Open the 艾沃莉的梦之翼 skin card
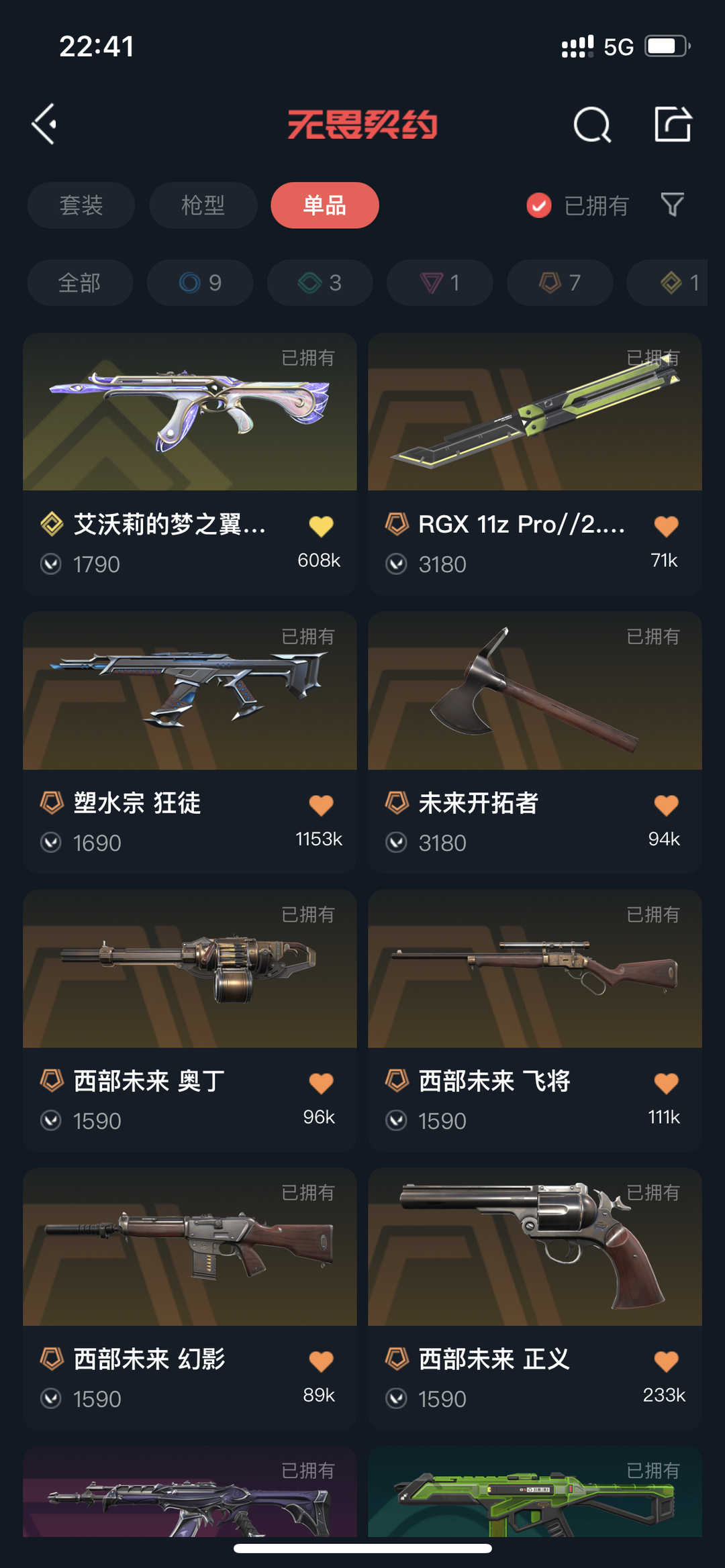This screenshot has height=1568, width=725. pyautogui.click(x=190, y=464)
